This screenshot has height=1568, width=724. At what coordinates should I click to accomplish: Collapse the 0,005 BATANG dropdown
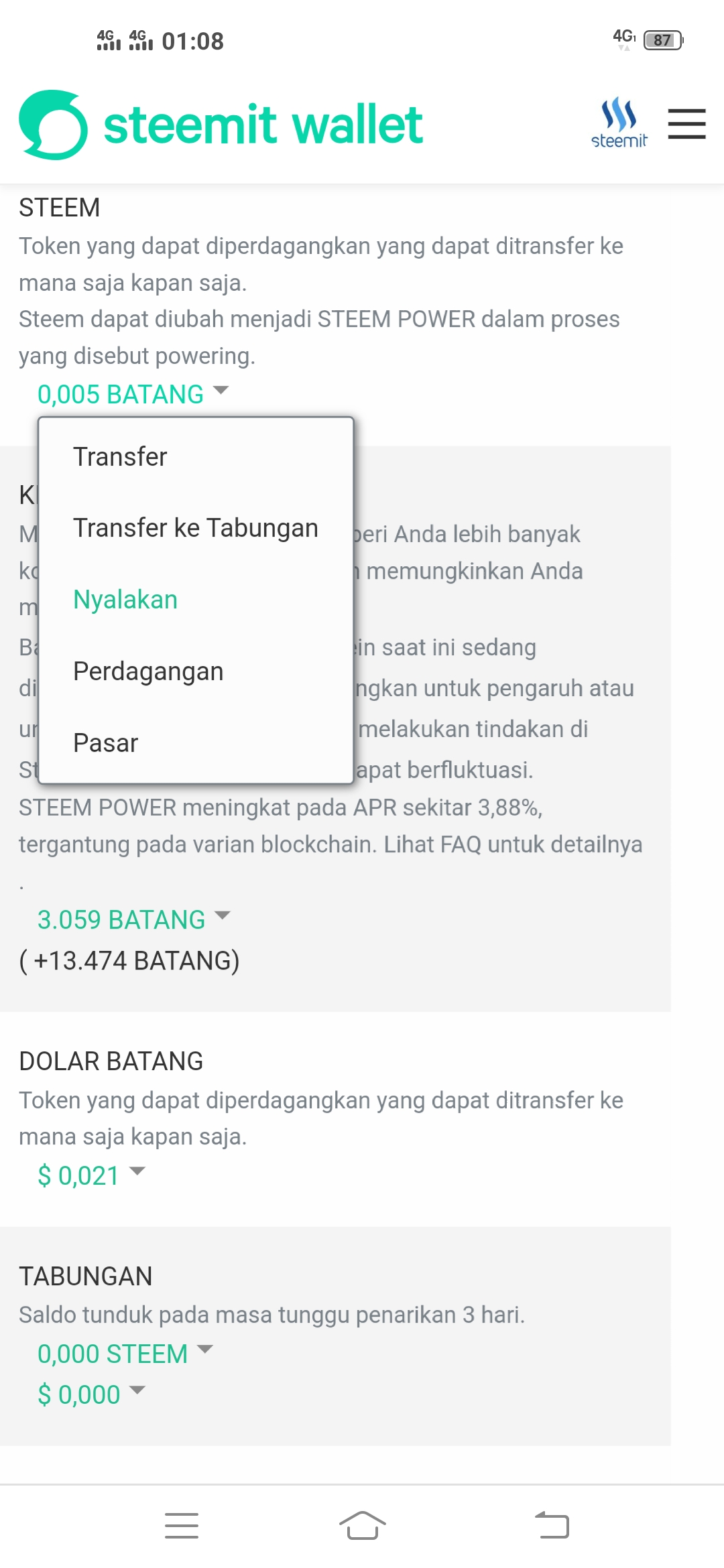[x=133, y=394]
